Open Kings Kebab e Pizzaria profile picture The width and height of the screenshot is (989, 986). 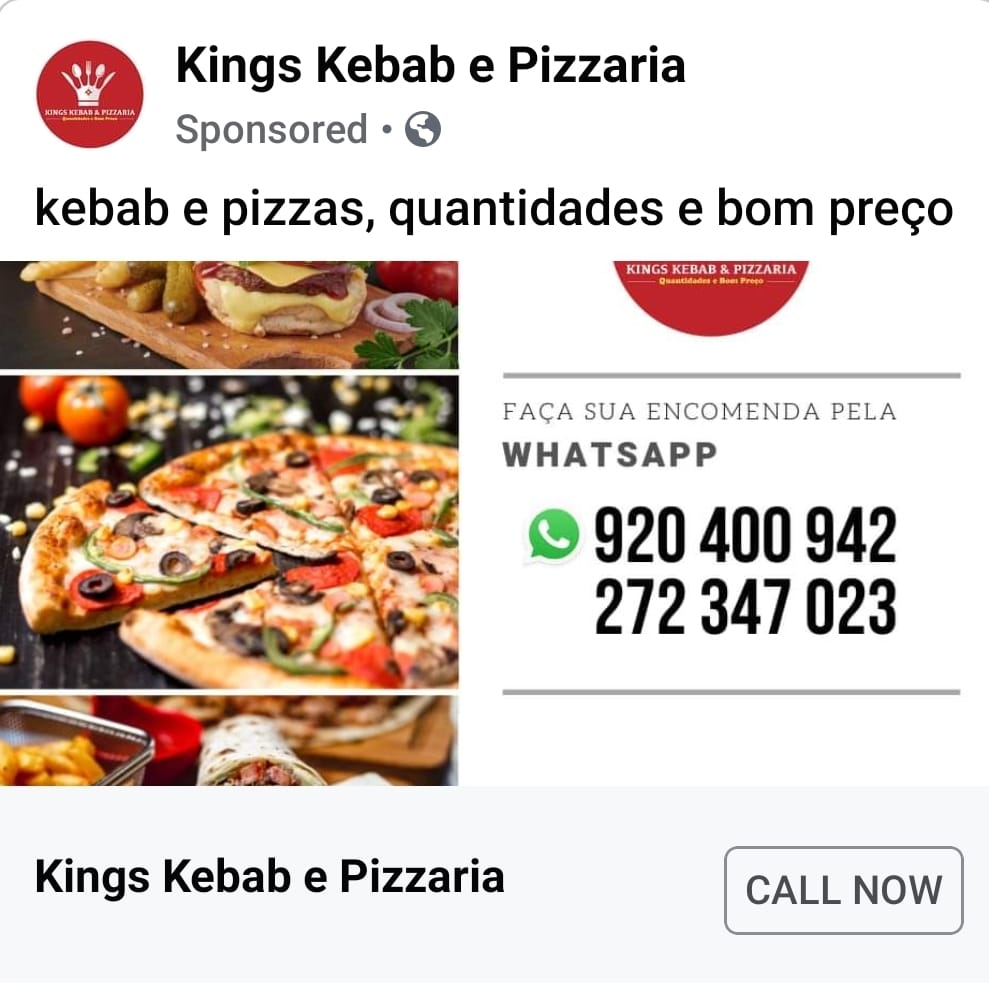[x=90, y=95]
